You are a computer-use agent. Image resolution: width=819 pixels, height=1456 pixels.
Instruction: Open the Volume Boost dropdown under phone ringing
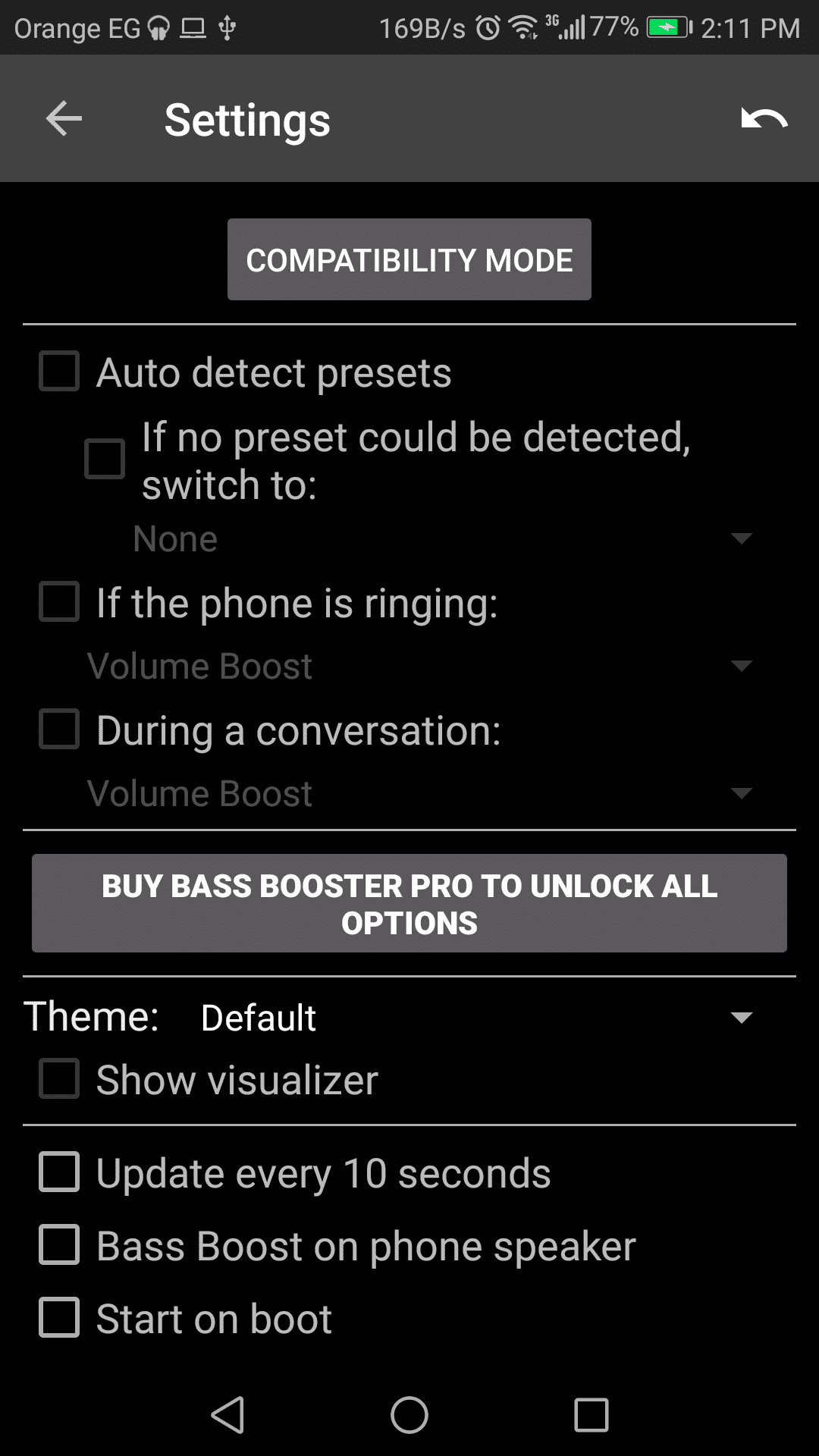coord(419,666)
